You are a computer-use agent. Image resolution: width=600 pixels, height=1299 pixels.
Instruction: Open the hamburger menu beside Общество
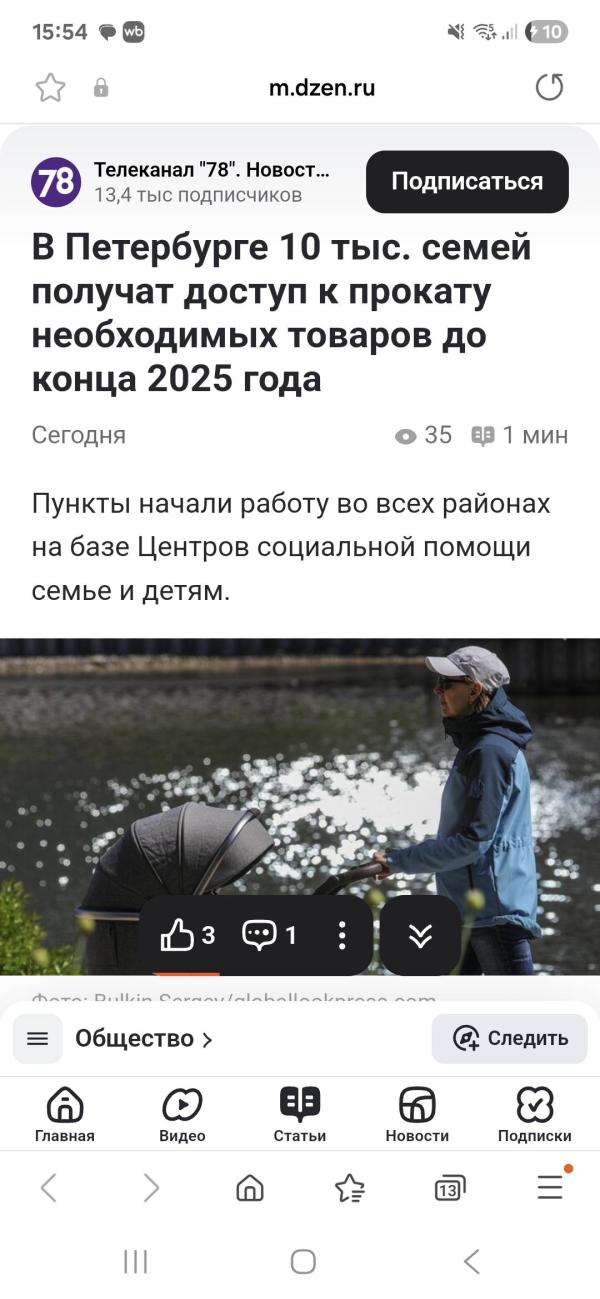pos(38,1039)
